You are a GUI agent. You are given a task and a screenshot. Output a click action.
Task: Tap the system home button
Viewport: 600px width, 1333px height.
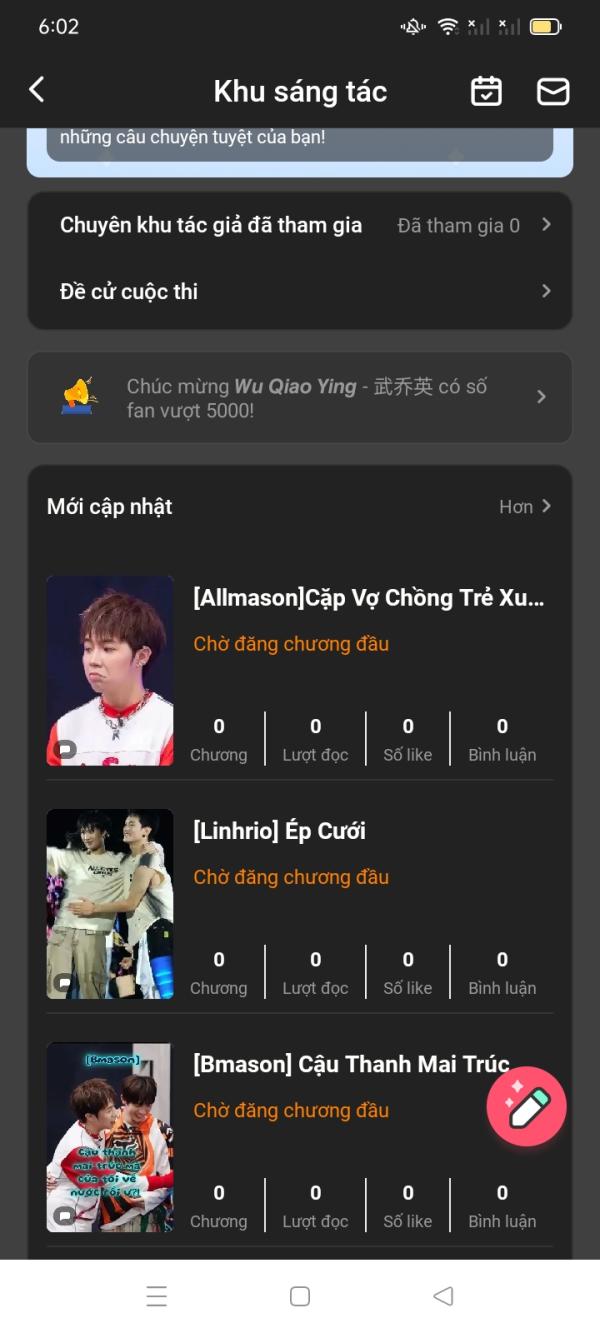point(300,1296)
